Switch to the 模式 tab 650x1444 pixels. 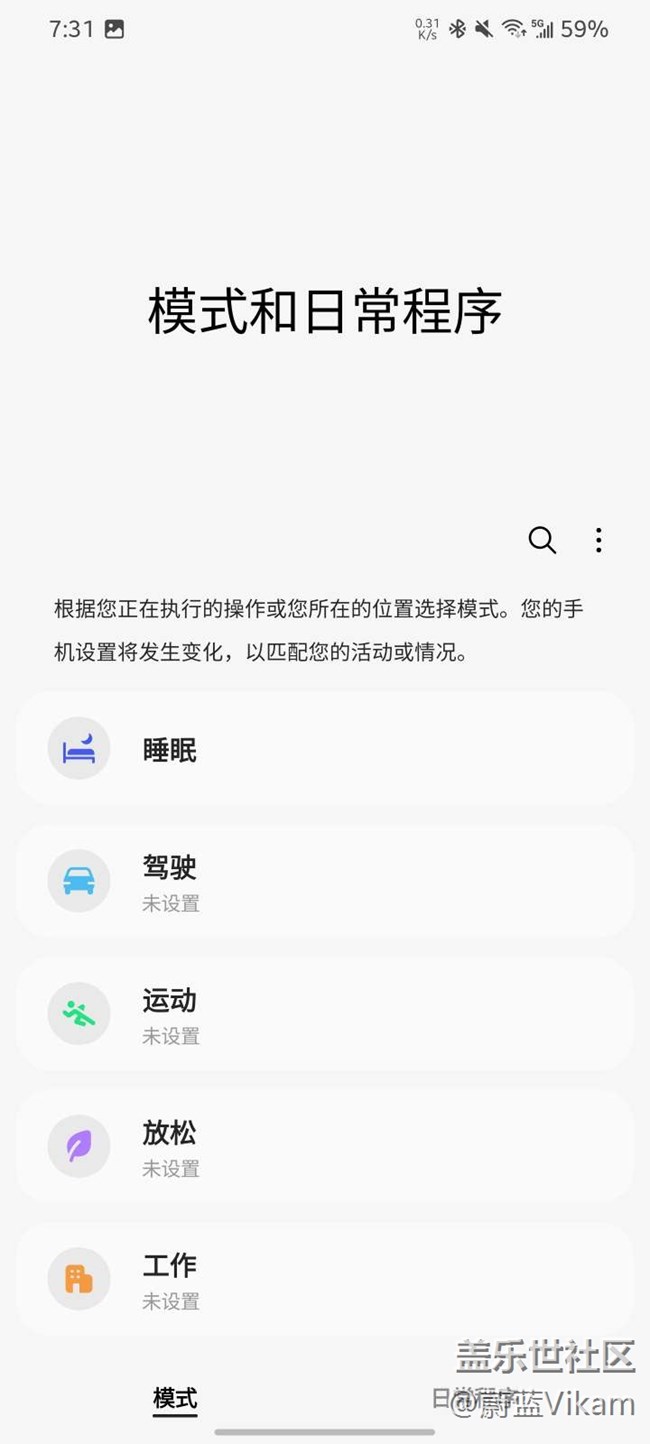point(175,1398)
